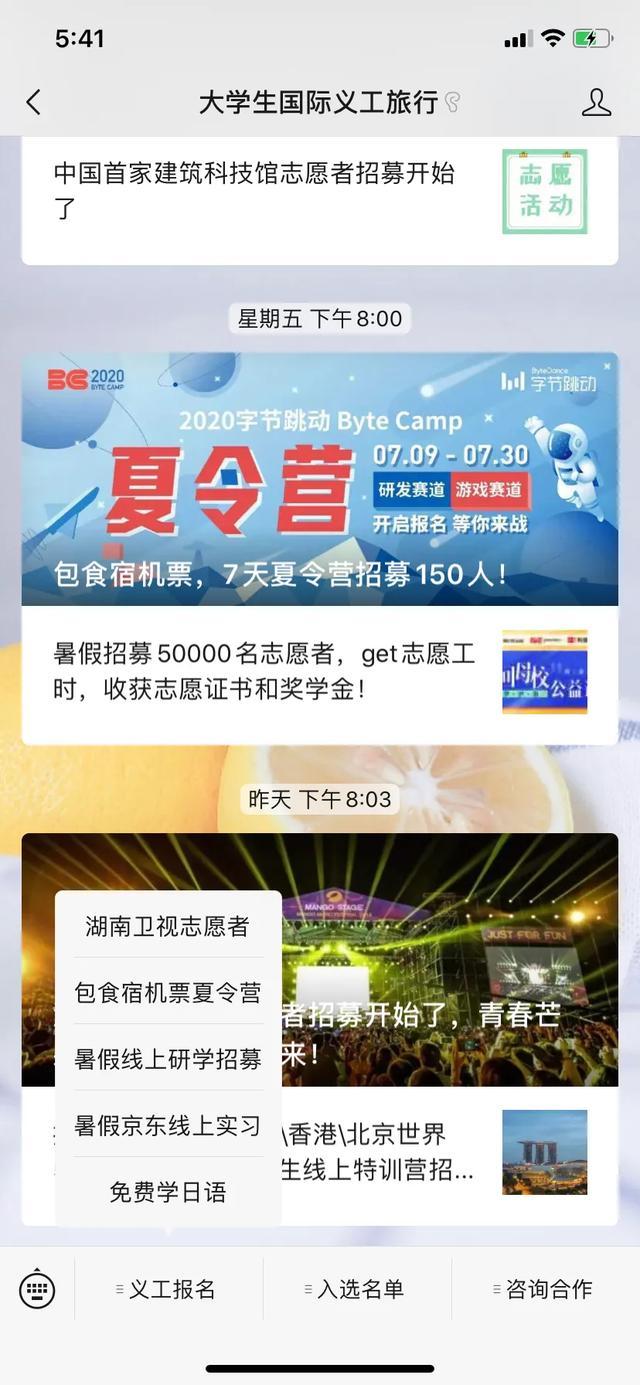The width and height of the screenshot is (640, 1385).
Task: Open the 咨询合作 menu
Action: tap(545, 1289)
